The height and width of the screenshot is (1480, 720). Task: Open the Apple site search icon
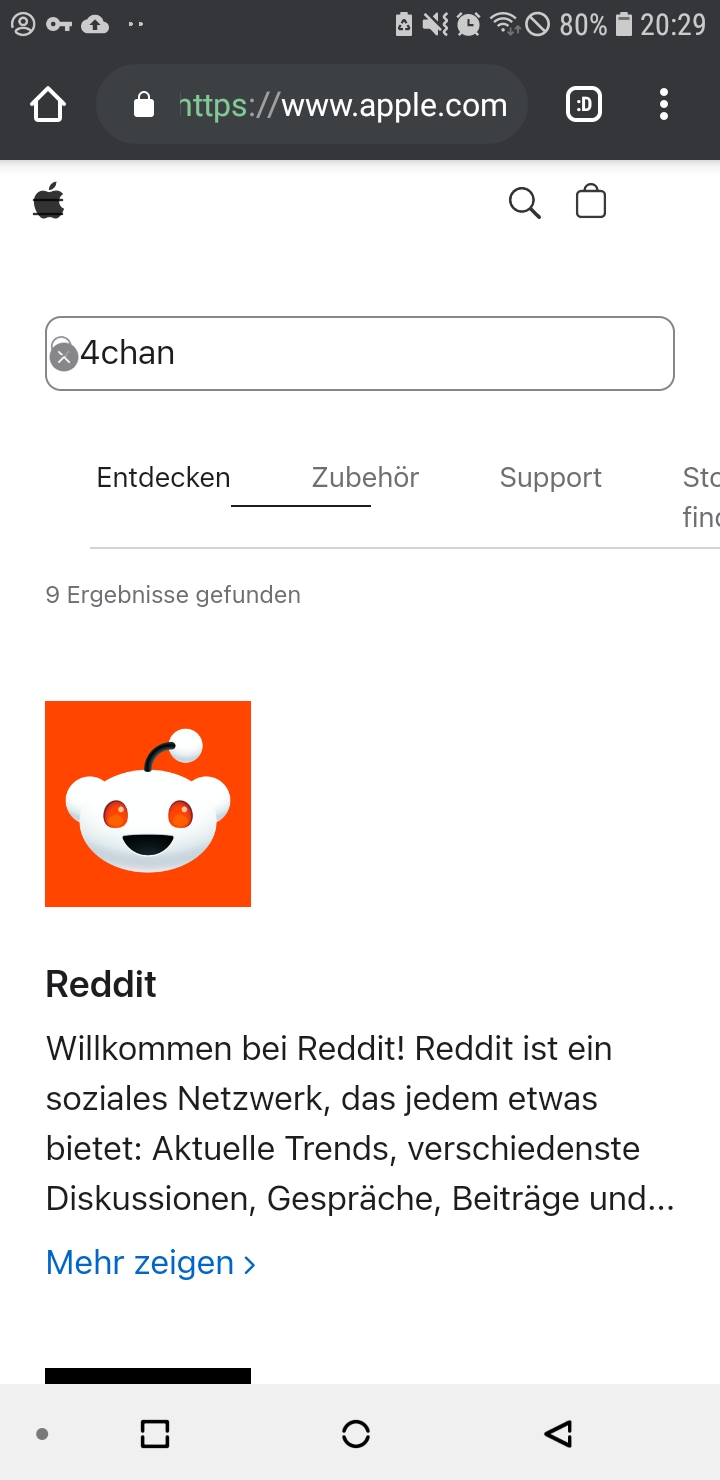pos(525,203)
